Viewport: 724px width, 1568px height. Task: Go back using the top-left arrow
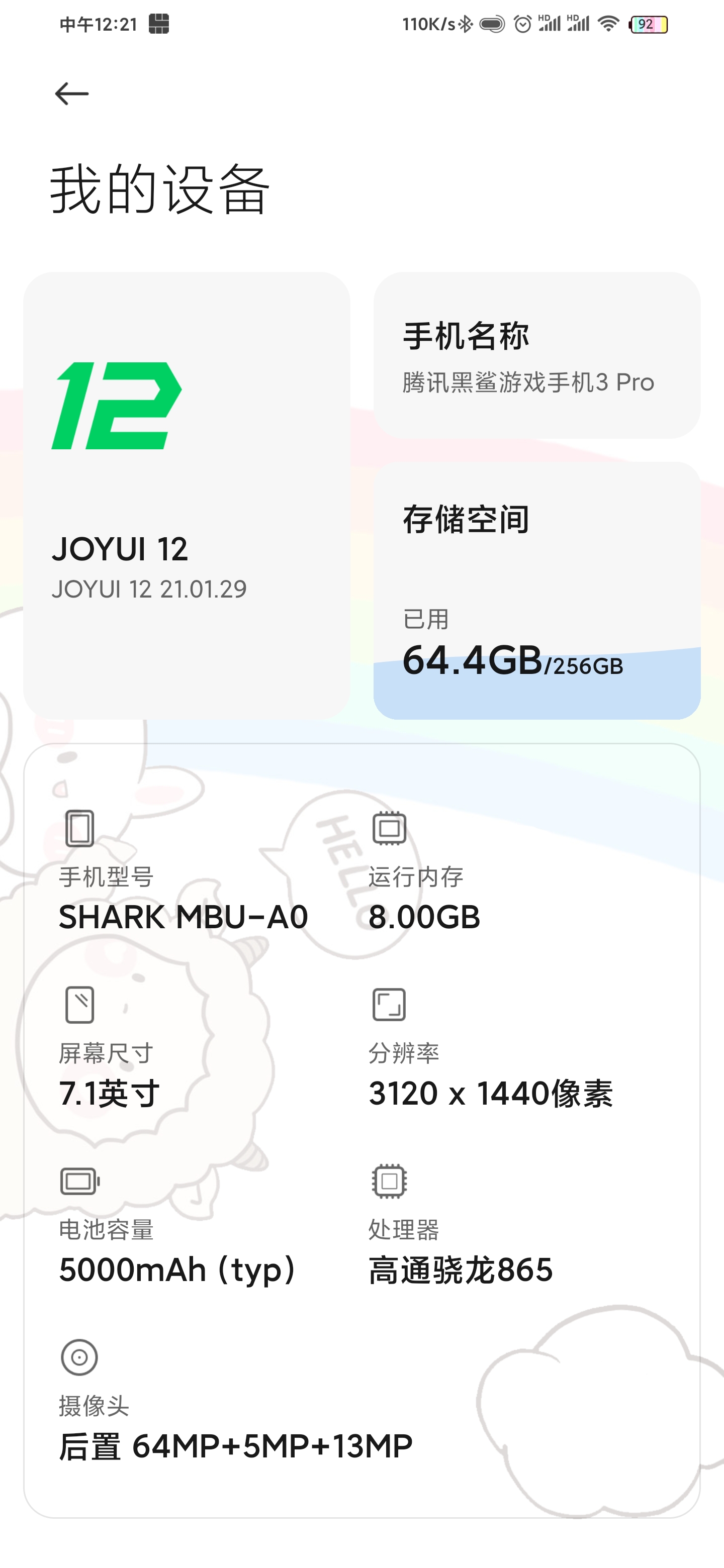point(72,94)
